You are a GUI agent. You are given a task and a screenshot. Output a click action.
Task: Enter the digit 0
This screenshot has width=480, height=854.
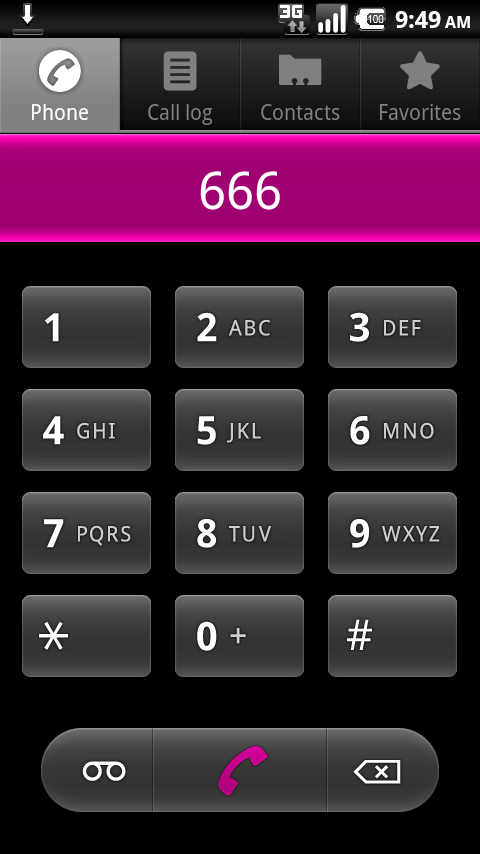pyautogui.click(x=239, y=636)
